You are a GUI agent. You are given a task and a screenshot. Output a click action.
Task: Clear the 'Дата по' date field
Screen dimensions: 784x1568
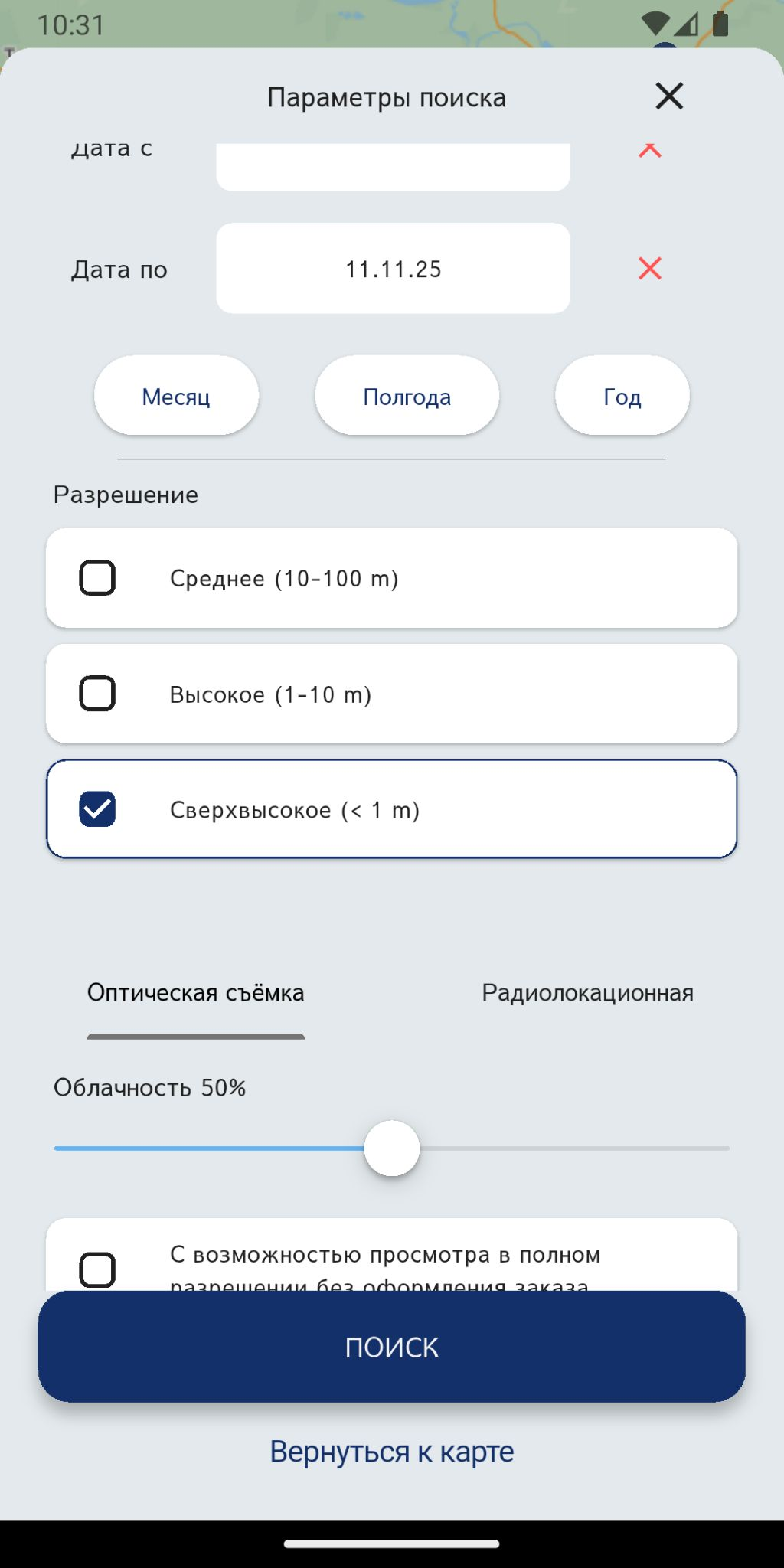point(649,268)
